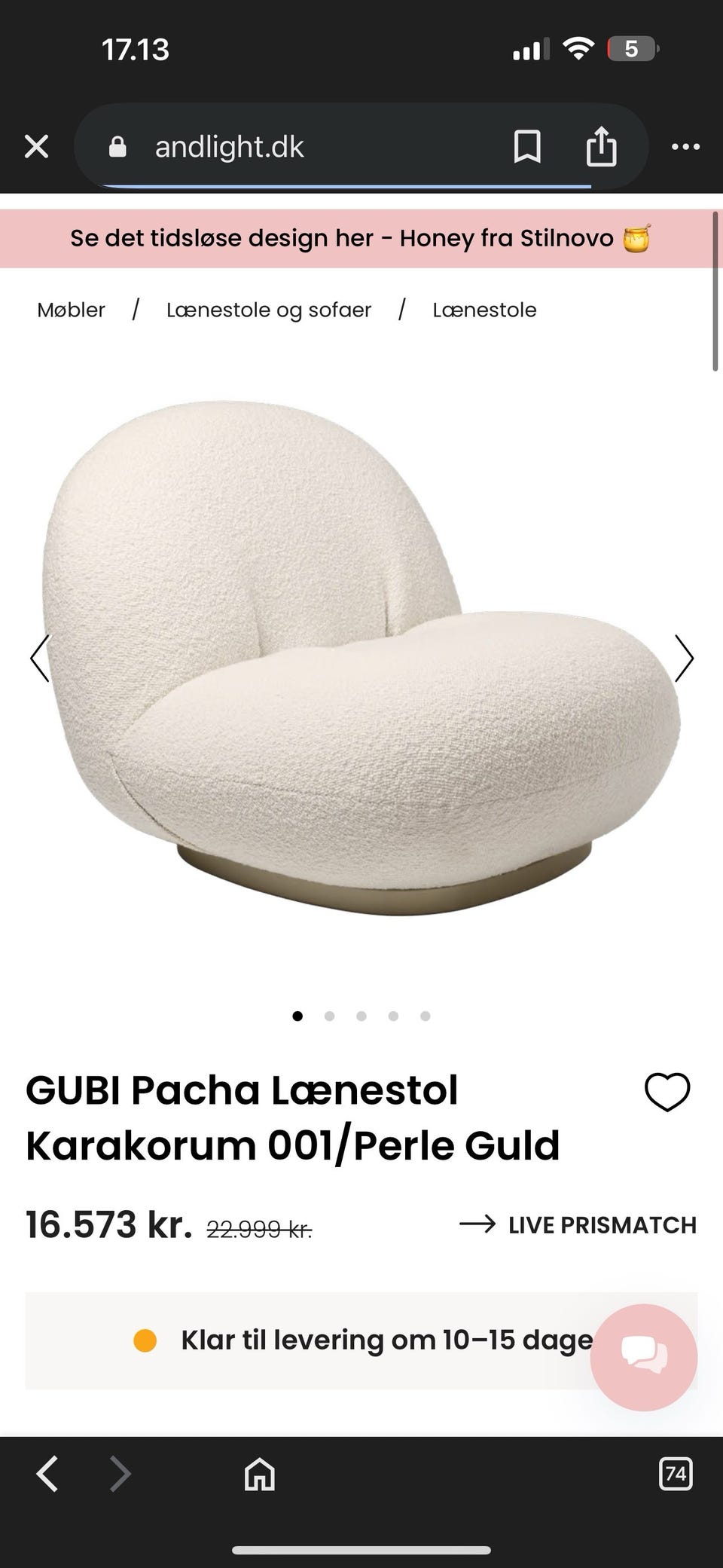Open Lænestole og sofaer breadcrumb
The image size is (723, 1568).
click(x=269, y=310)
